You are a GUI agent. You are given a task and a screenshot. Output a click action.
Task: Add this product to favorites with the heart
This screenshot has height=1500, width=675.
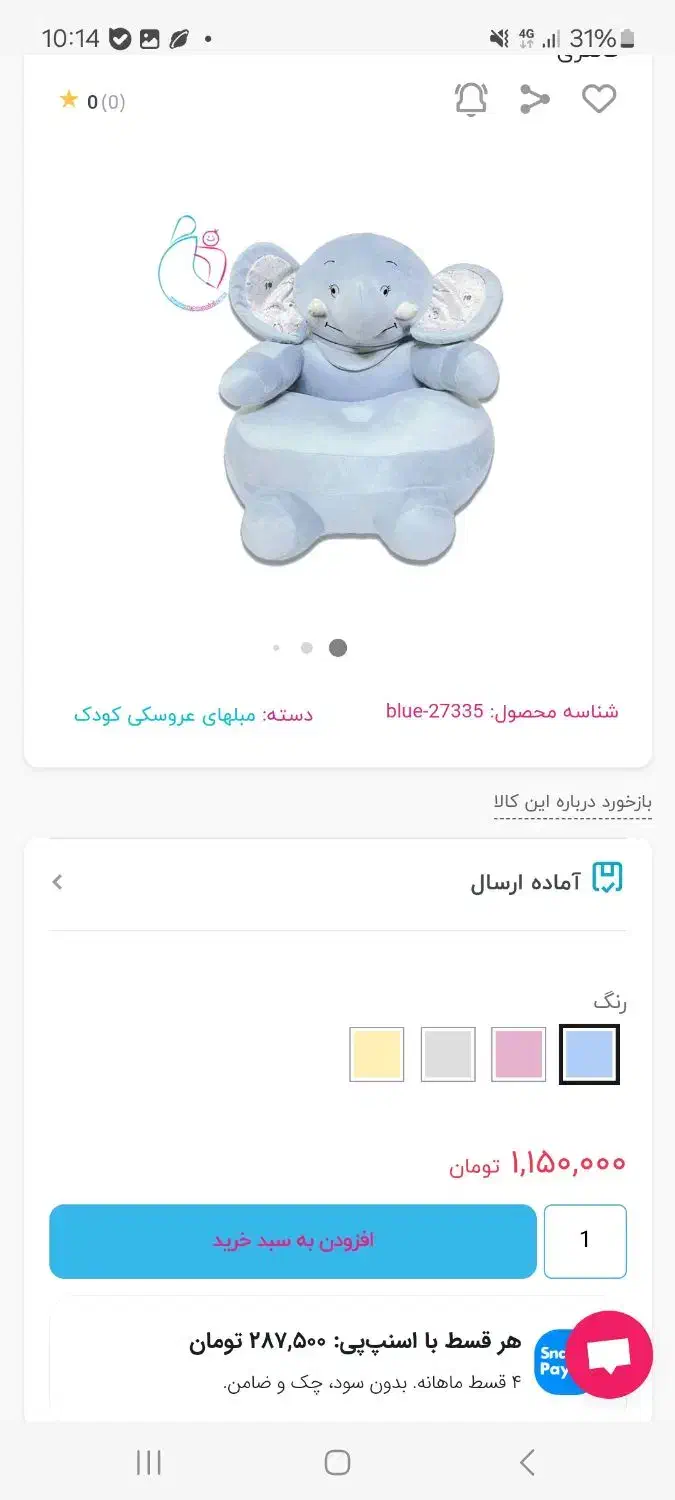click(599, 99)
